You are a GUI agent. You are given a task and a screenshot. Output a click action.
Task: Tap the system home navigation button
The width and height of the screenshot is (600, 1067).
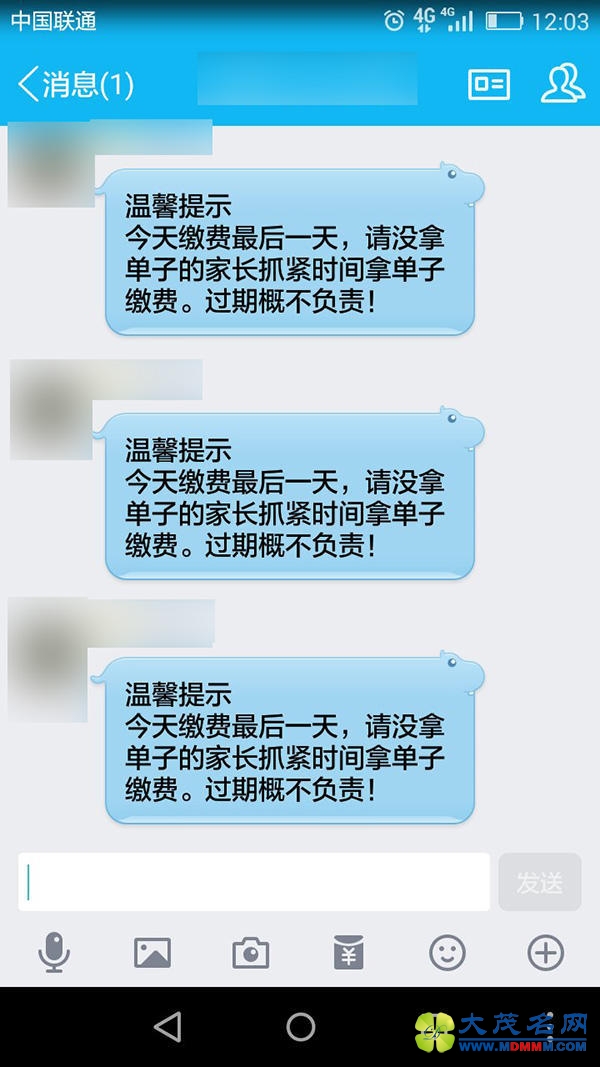tap(300, 1026)
